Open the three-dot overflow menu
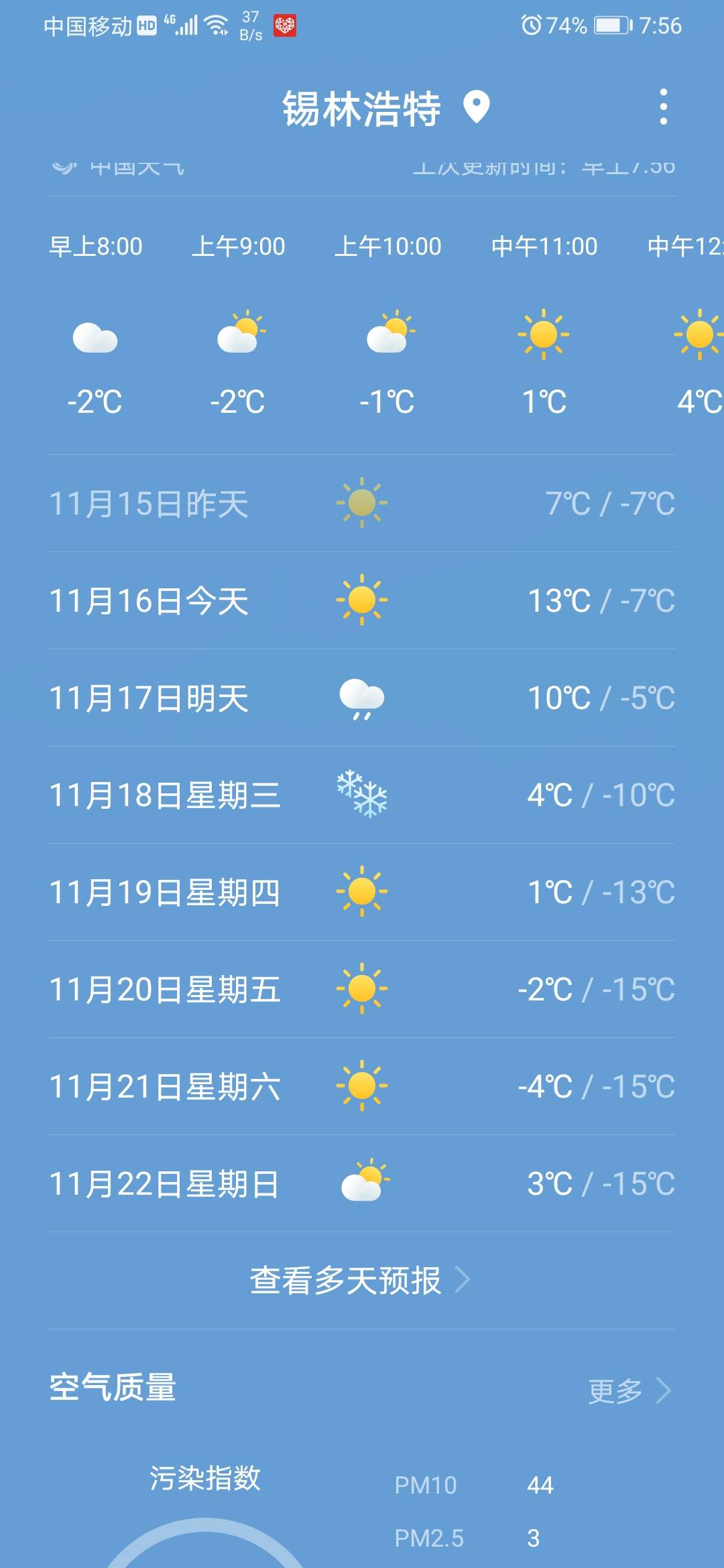724x1568 pixels. [x=663, y=107]
